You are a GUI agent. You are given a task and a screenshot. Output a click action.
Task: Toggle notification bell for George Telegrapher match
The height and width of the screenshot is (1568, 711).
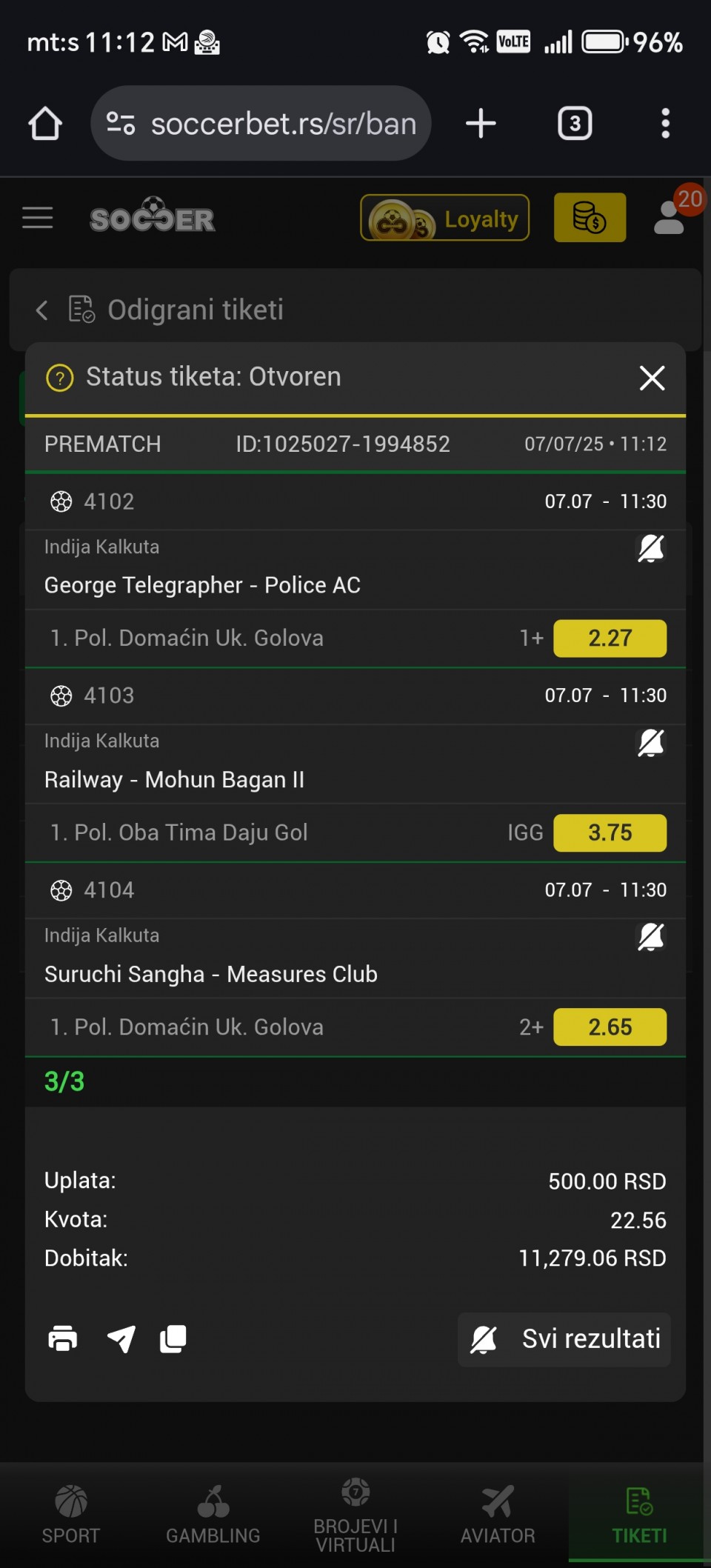pos(651,549)
